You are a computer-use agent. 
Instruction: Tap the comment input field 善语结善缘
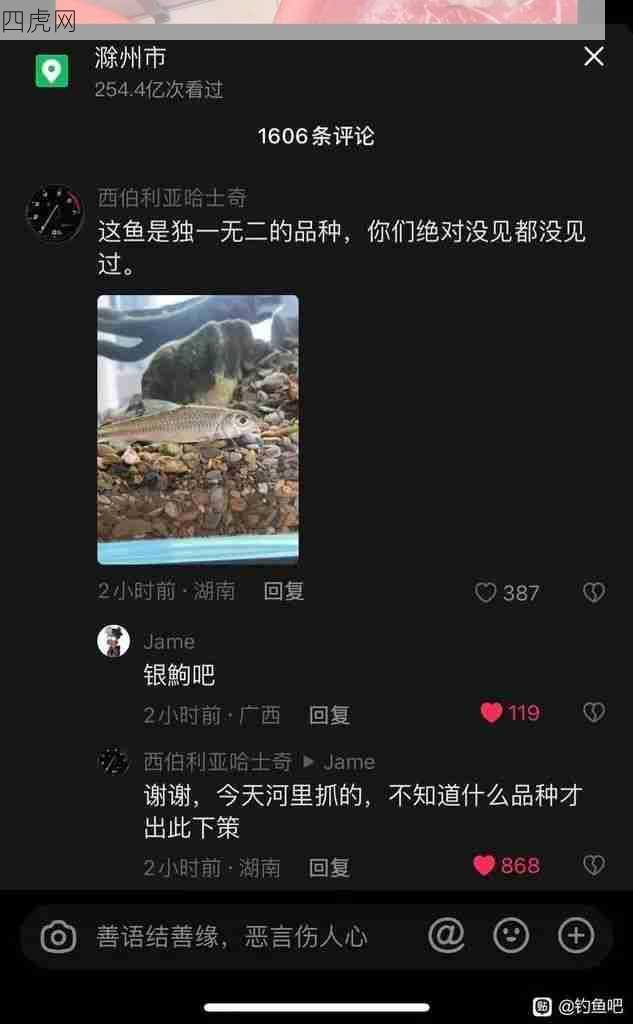click(232, 937)
